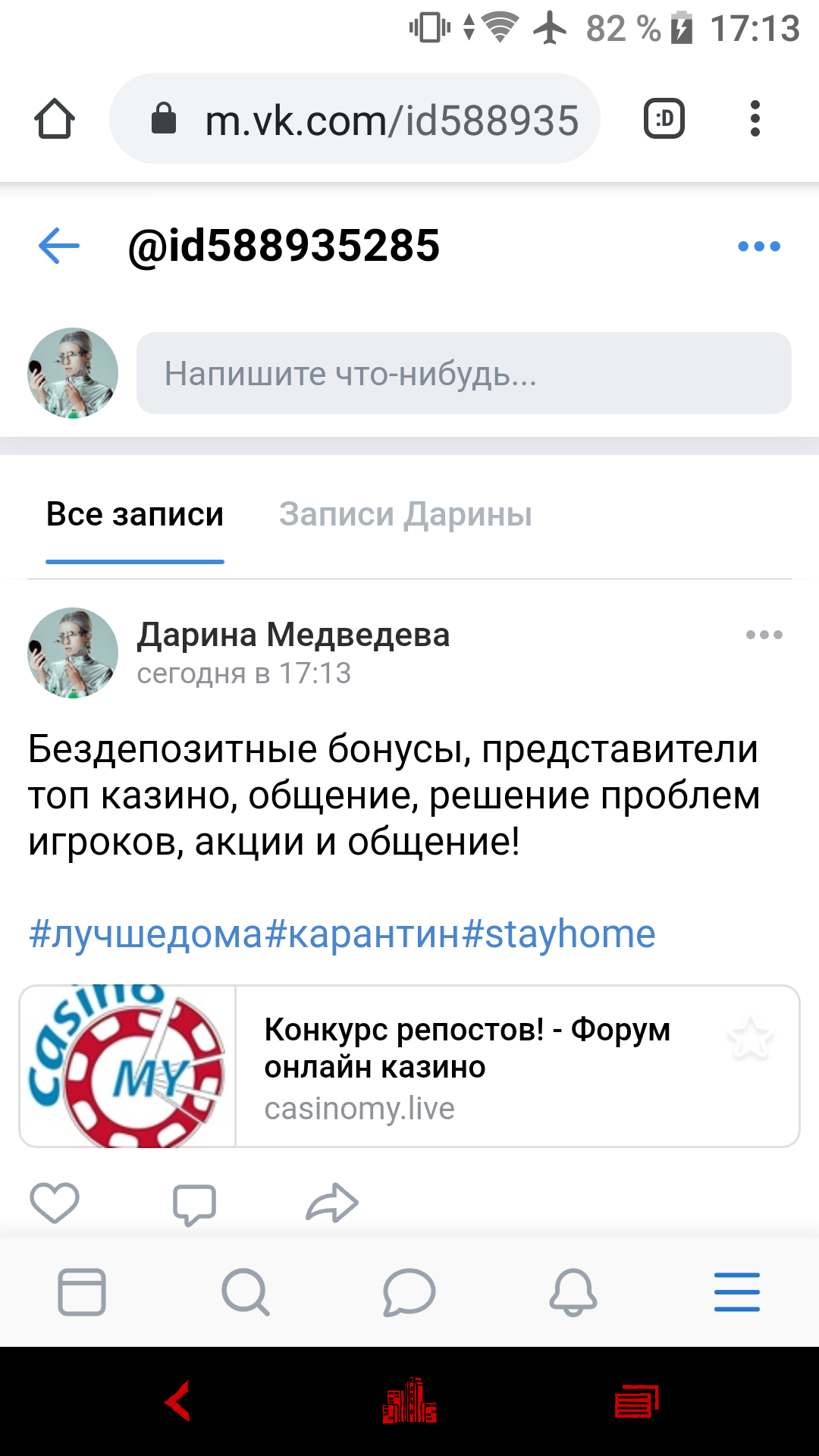The image size is (819, 1456).
Task: Bookmark the link with the star
Action: [x=750, y=1039]
